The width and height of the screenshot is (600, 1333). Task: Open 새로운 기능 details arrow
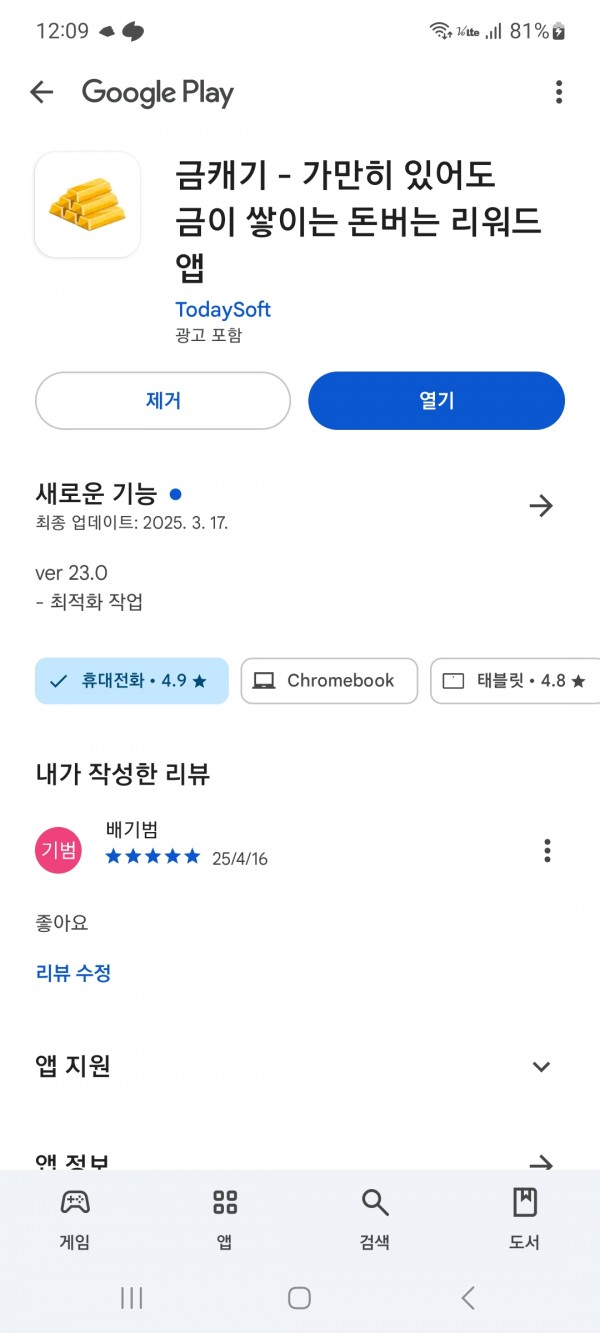point(541,506)
